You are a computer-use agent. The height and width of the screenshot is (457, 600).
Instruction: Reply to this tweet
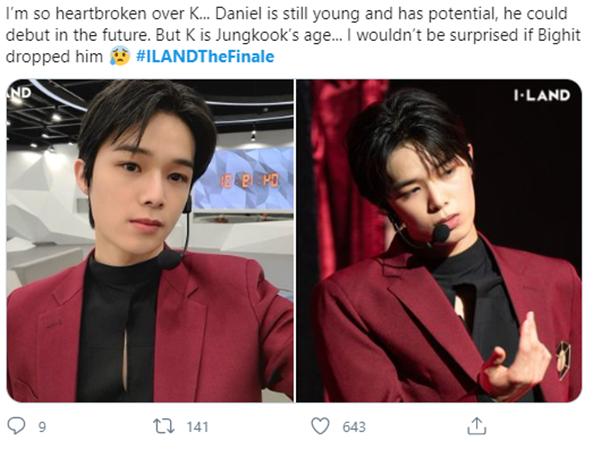[17, 427]
